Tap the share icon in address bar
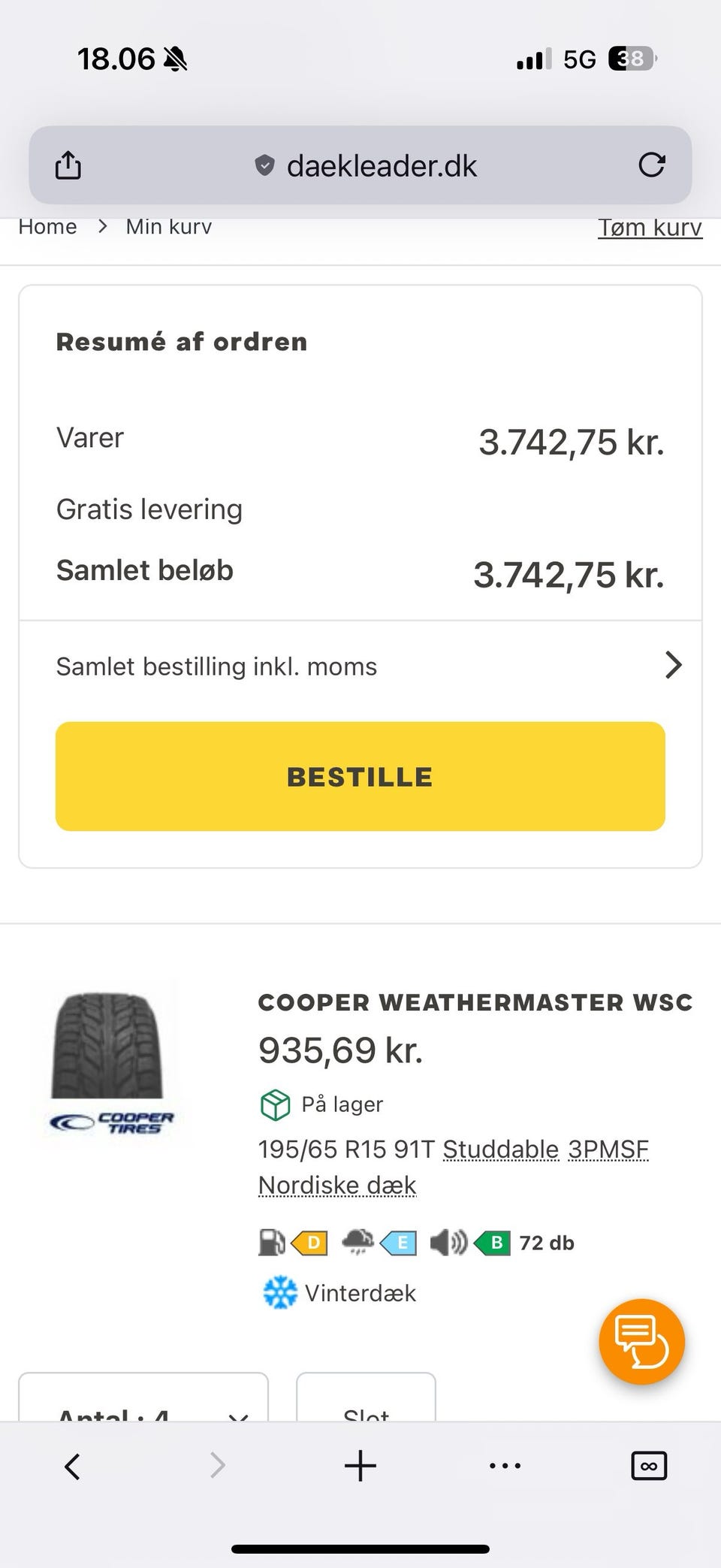Screen dimensions: 721x1568 click(x=68, y=165)
